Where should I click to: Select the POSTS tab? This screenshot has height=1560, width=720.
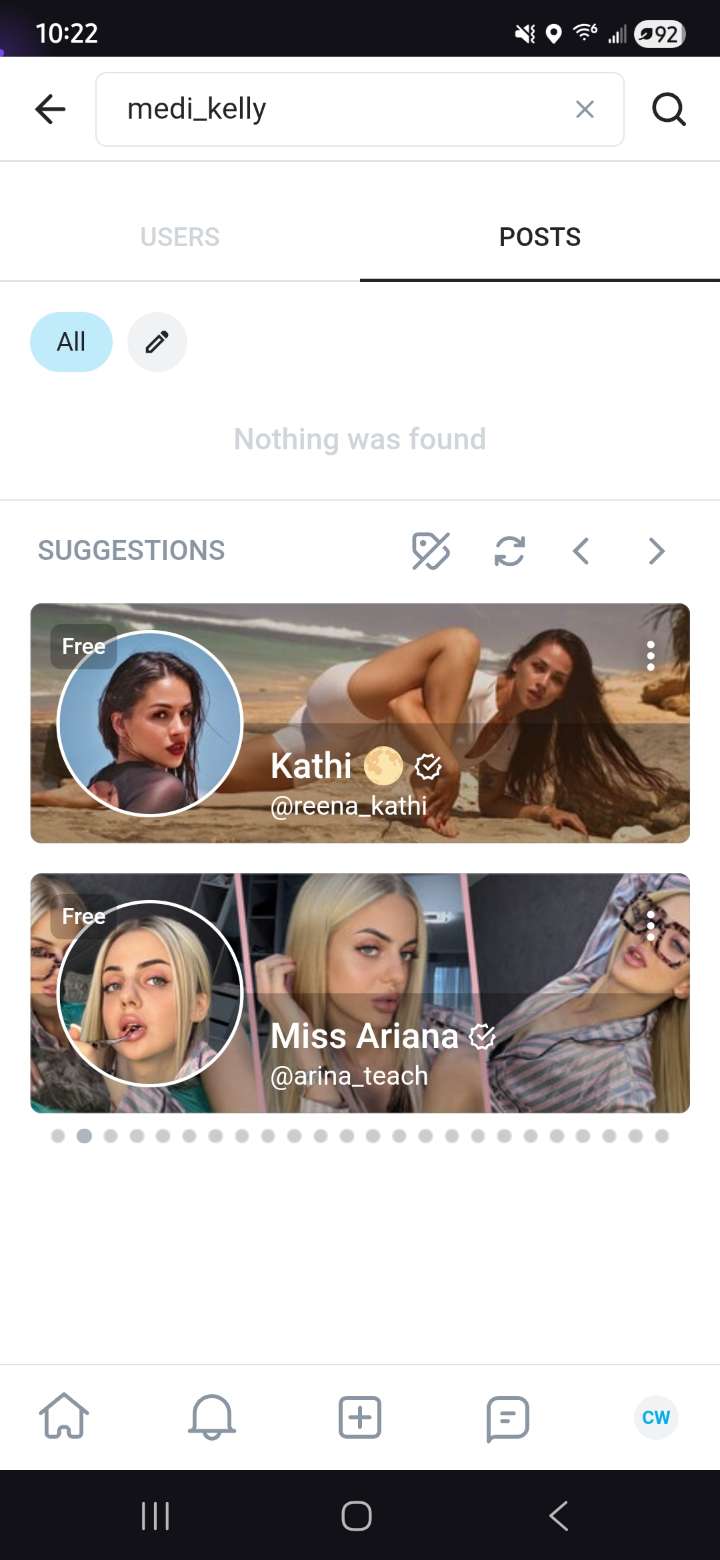tap(540, 237)
